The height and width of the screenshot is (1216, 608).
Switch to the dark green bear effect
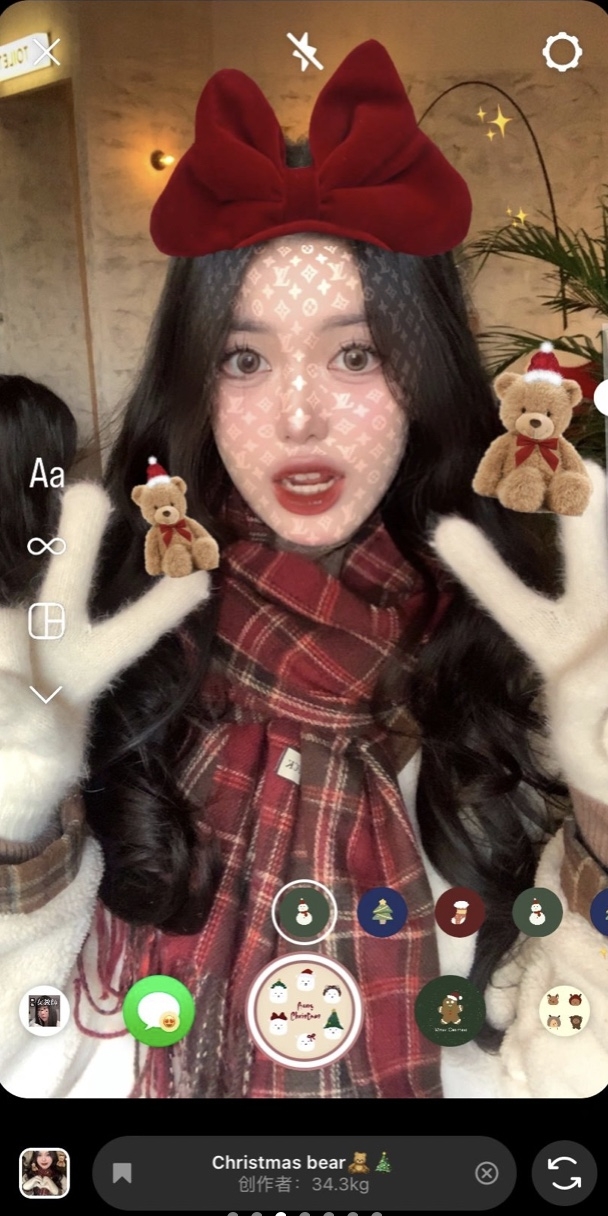[450, 1011]
